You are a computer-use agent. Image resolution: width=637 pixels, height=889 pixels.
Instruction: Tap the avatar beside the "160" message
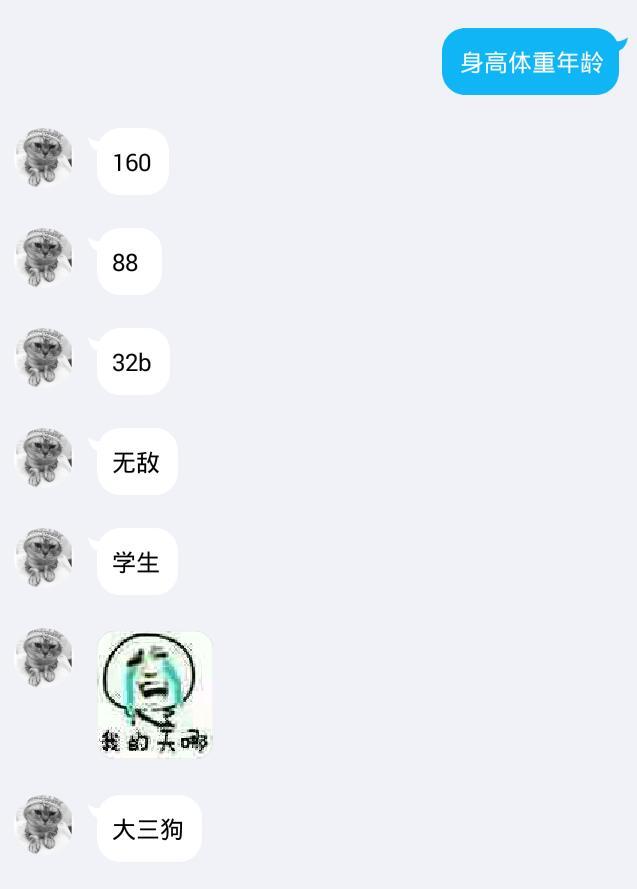coord(44,158)
